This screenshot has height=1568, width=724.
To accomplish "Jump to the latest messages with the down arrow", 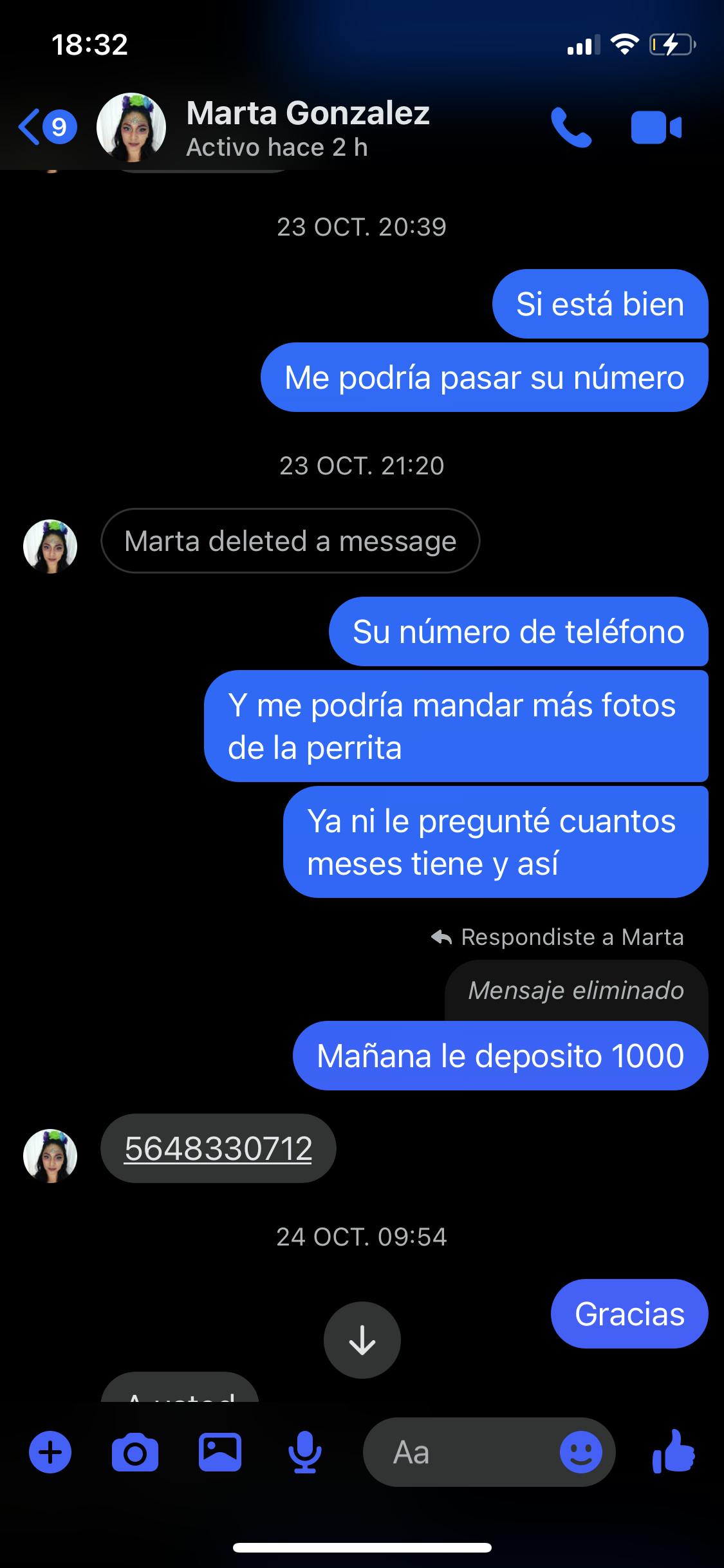I will tap(362, 1341).
